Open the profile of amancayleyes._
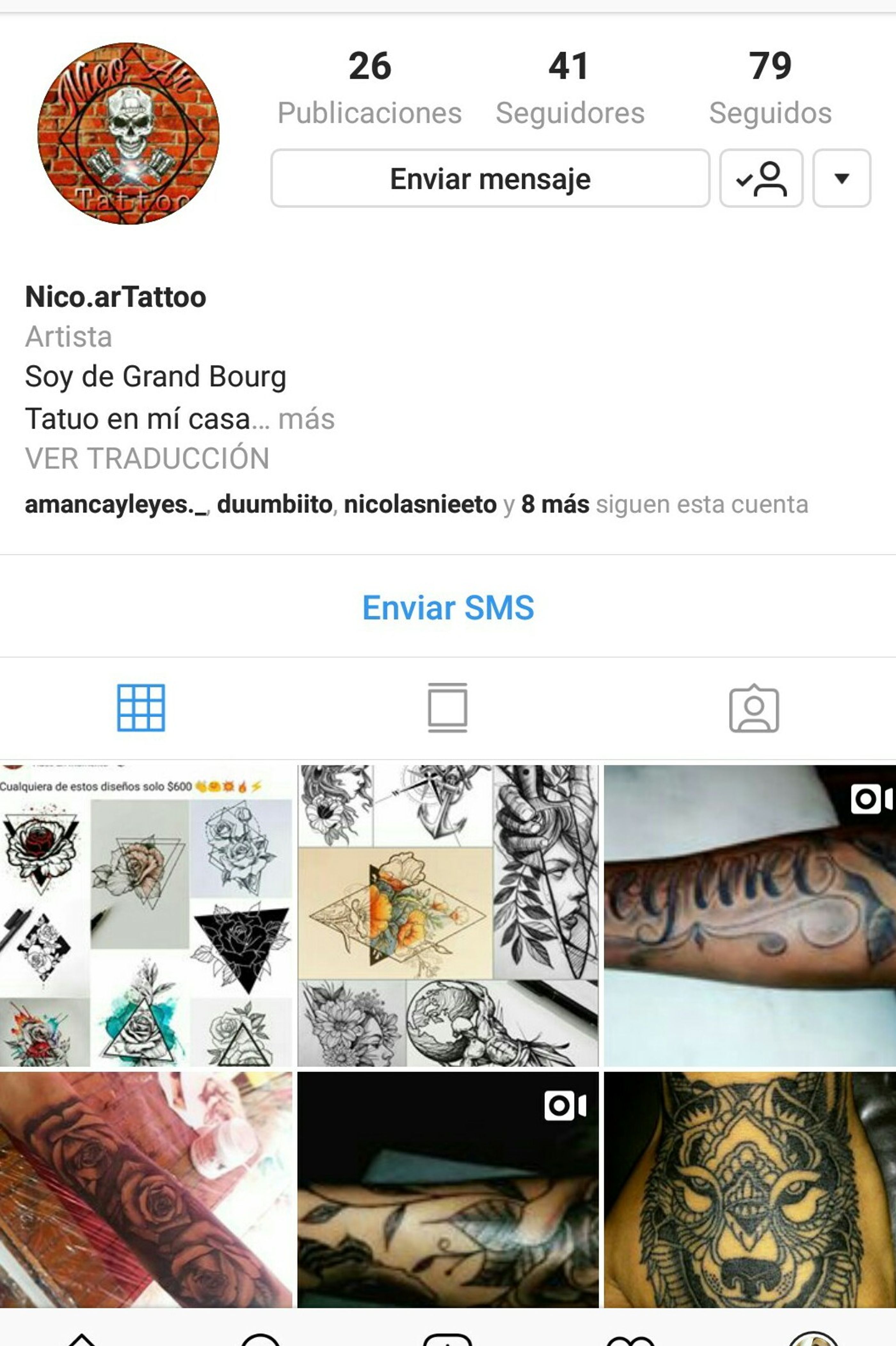 (x=116, y=505)
